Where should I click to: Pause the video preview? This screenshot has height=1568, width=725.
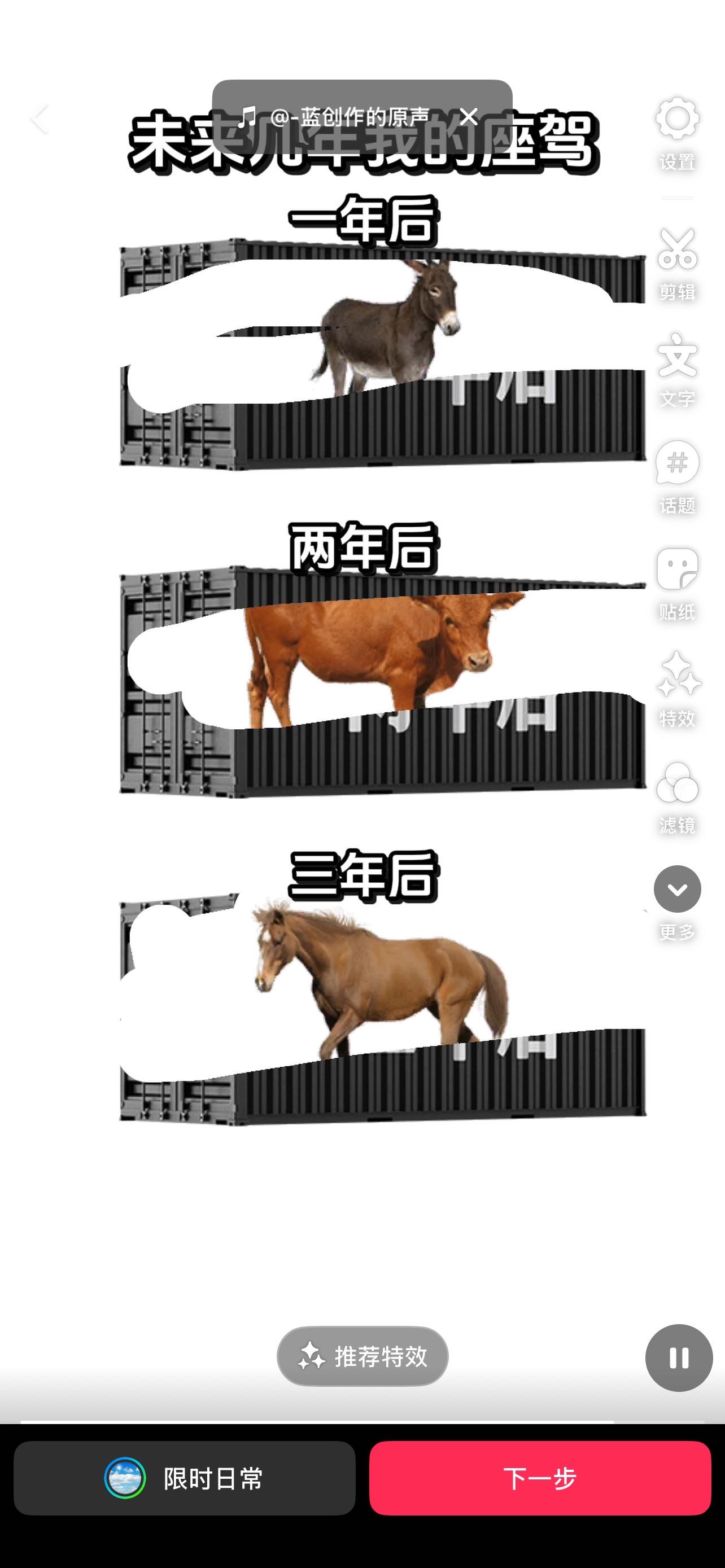click(x=679, y=1358)
